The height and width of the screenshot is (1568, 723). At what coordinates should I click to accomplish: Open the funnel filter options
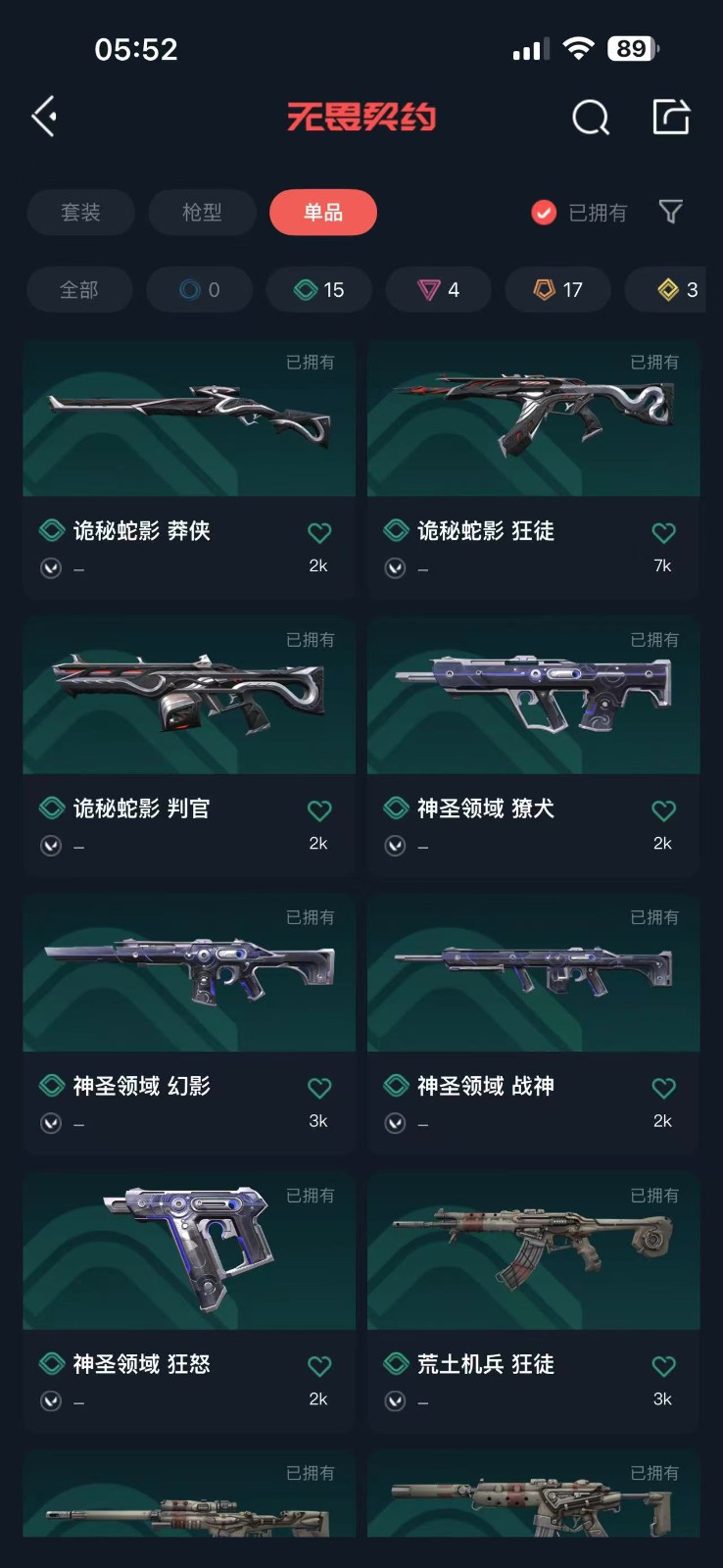pos(671,212)
